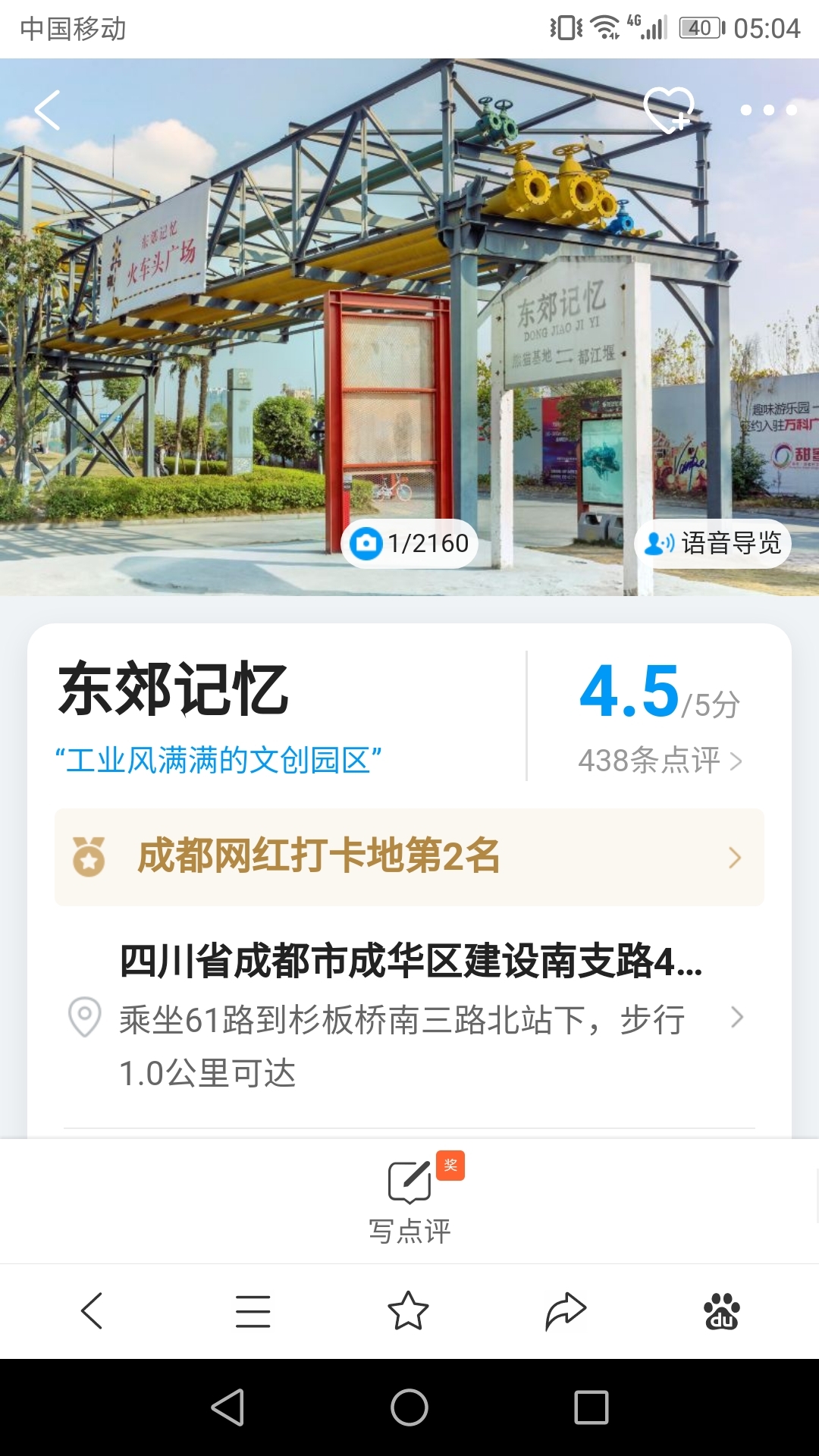Tap the back arrow over the photo
This screenshot has height=1456, width=819.
tap(47, 110)
